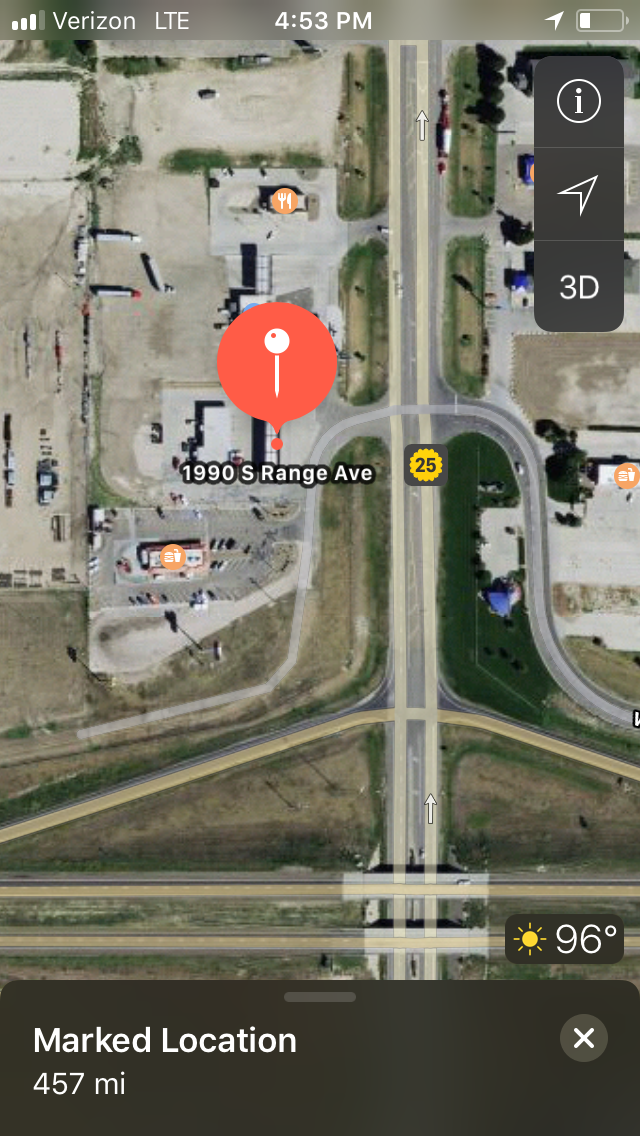The height and width of the screenshot is (1136, 640).
Task: Expand the Marked Location card
Action: click(x=320, y=997)
